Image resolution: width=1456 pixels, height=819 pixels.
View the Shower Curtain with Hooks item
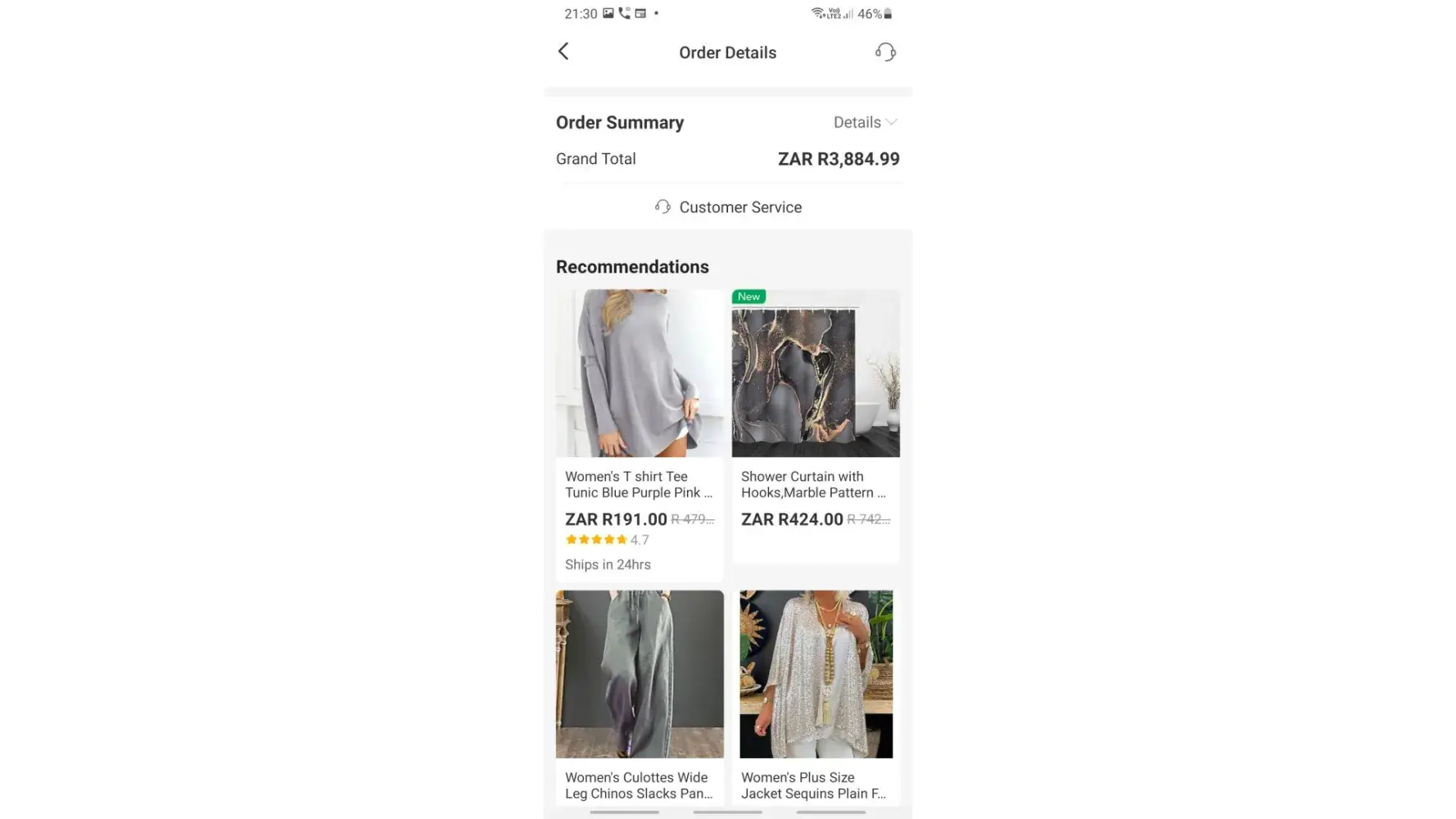[816, 409]
